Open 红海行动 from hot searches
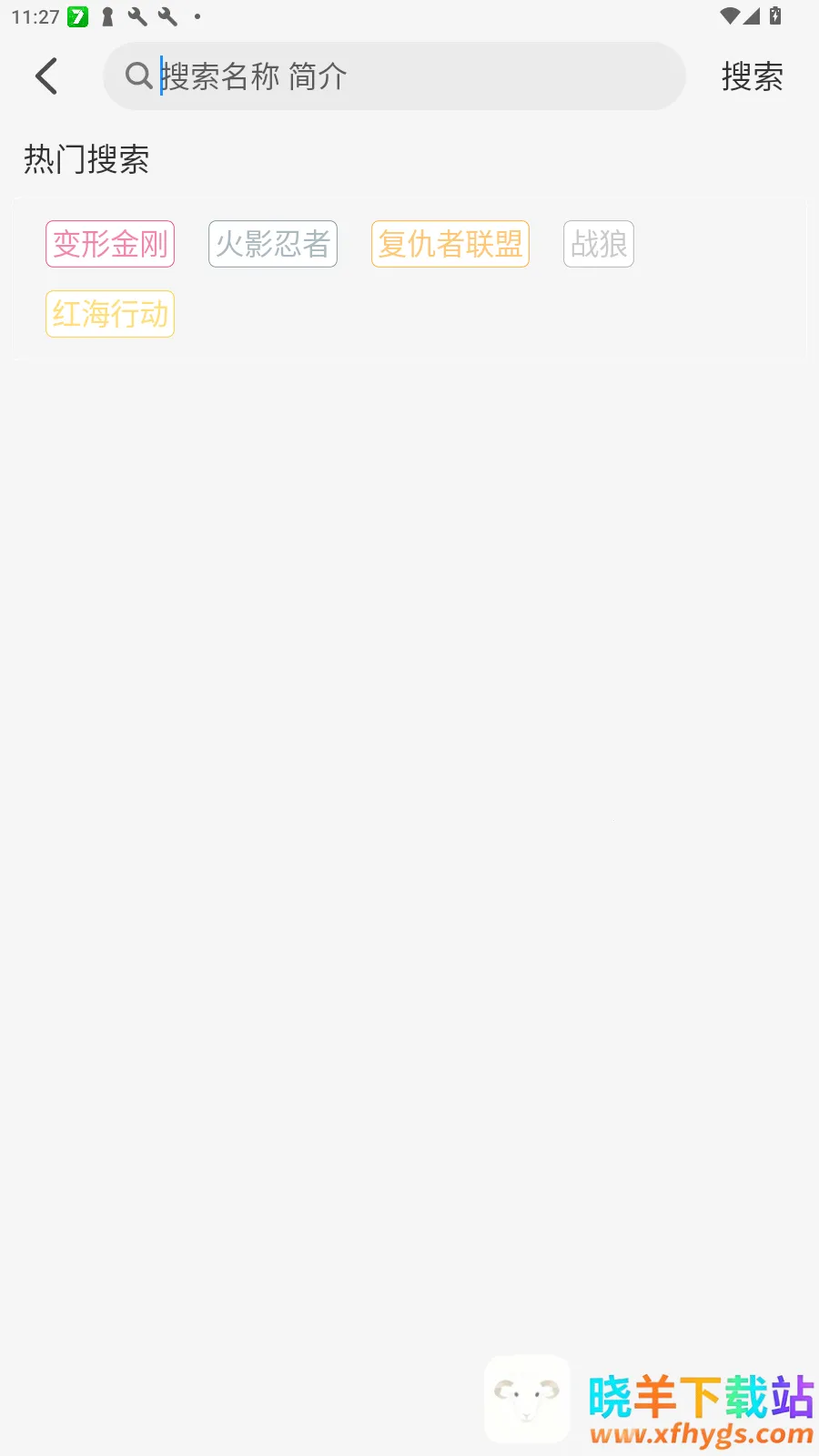 click(110, 314)
